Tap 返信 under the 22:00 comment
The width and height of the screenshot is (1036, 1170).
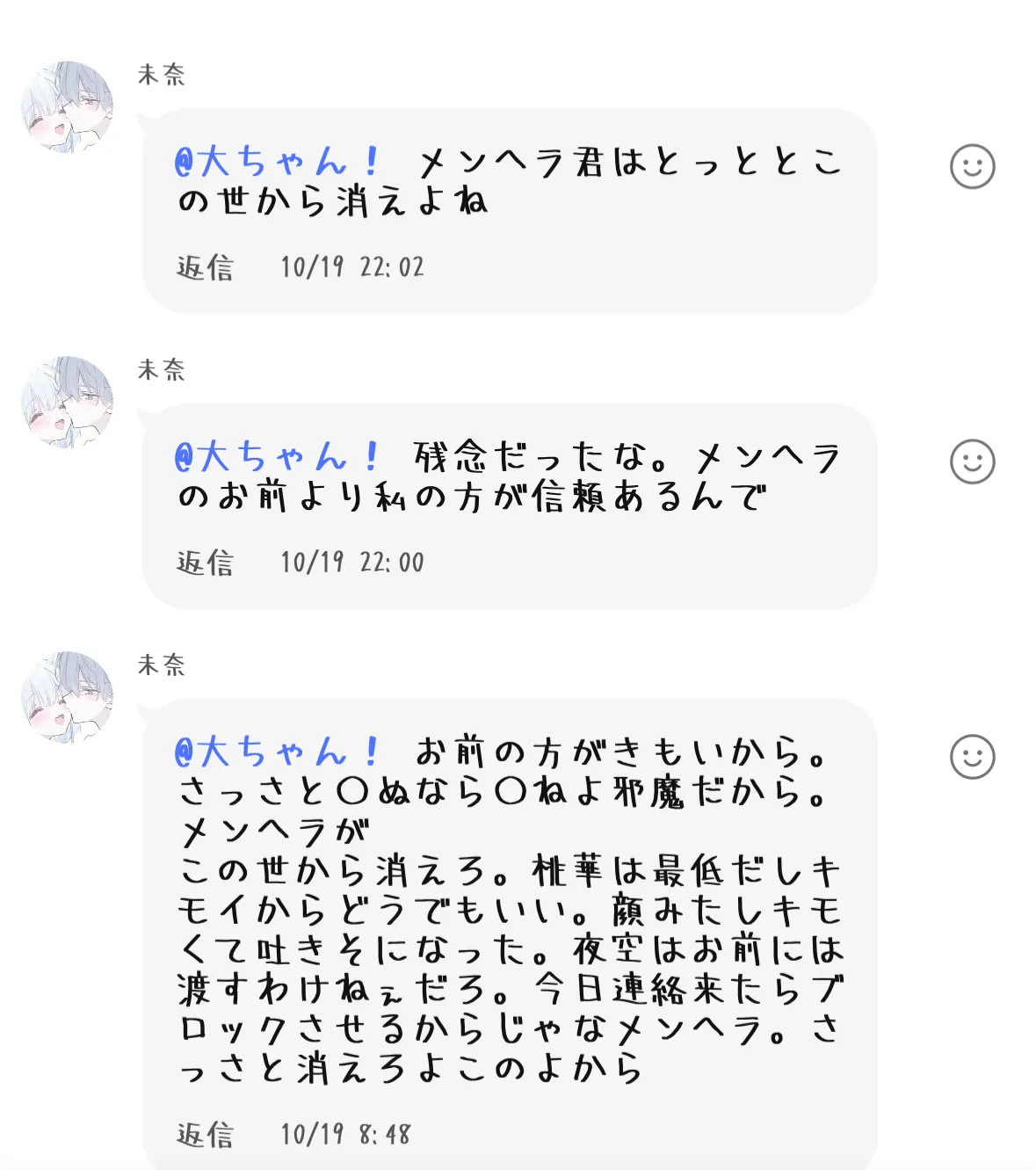(x=205, y=563)
